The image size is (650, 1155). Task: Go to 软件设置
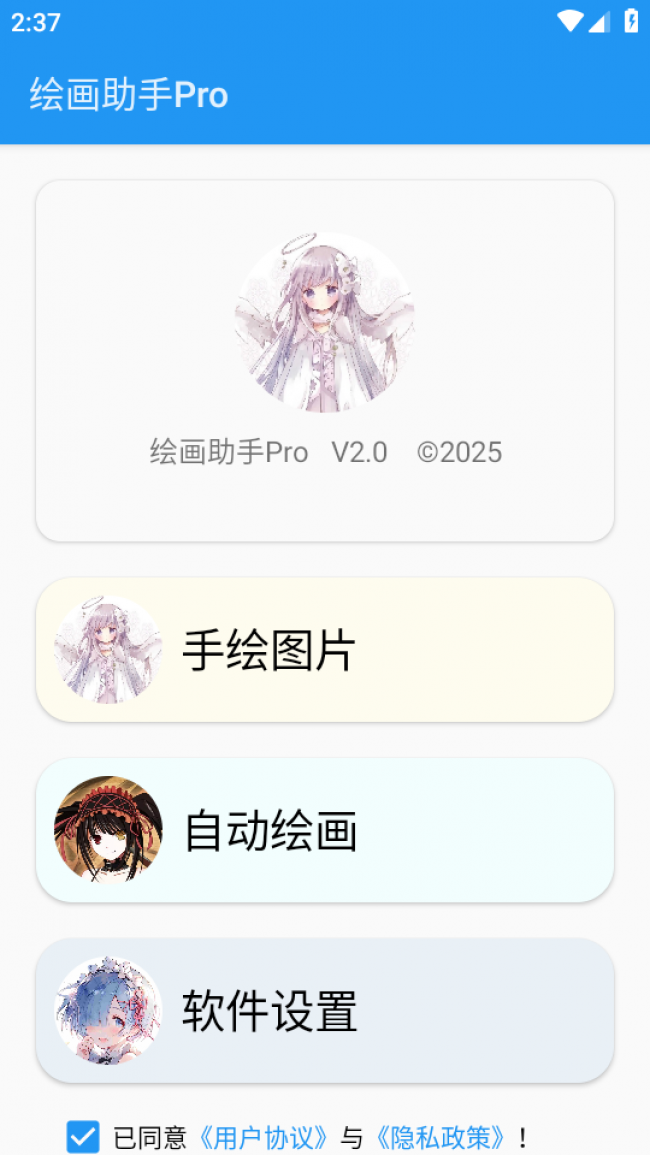[x=324, y=1010]
